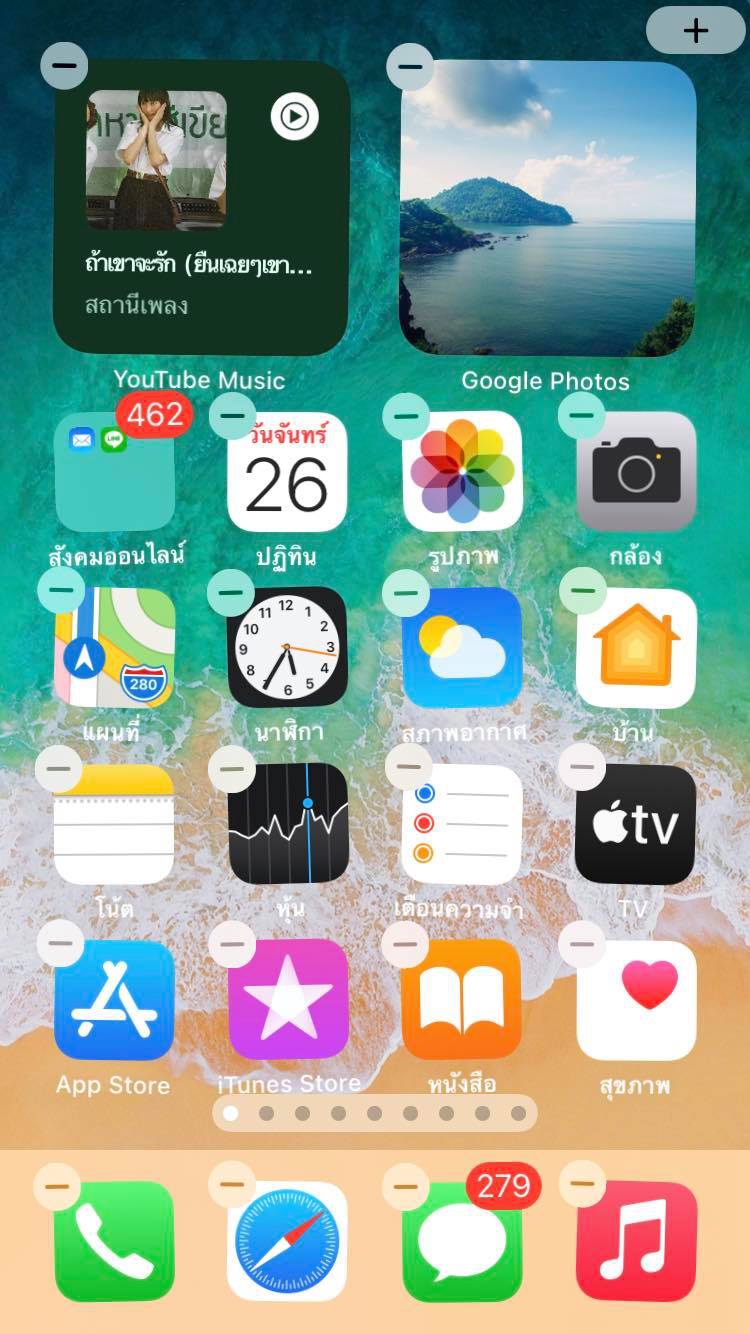This screenshot has height=1334, width=750.
Task: Open the App Store
Action: [x=114, y=1000]
